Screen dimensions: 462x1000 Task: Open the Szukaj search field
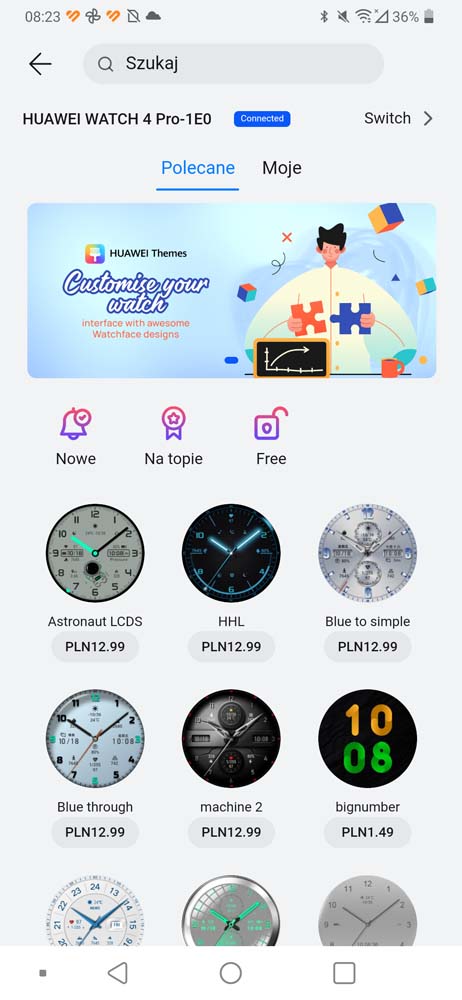(x=233, y=64)
